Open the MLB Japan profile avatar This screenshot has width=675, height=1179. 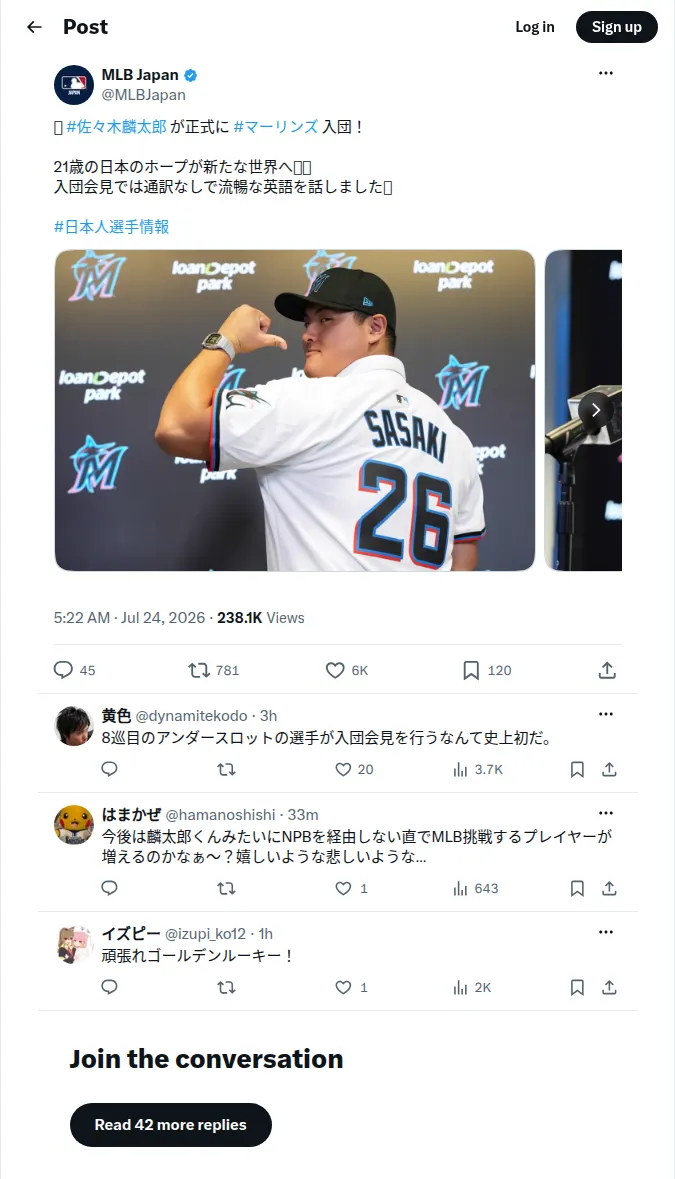click(74, 84)
